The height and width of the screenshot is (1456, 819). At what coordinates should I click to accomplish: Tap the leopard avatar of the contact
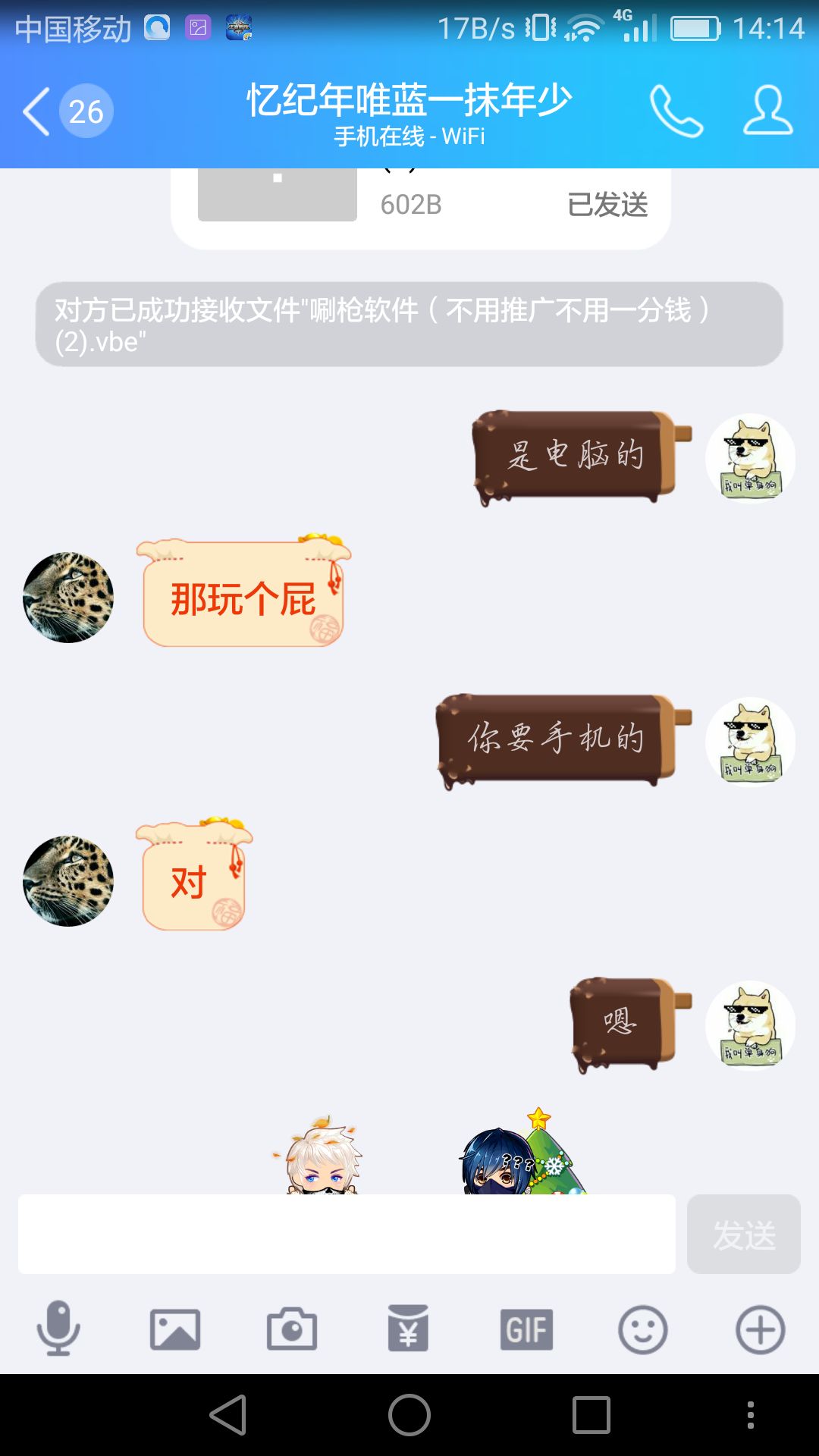[67, 598]
